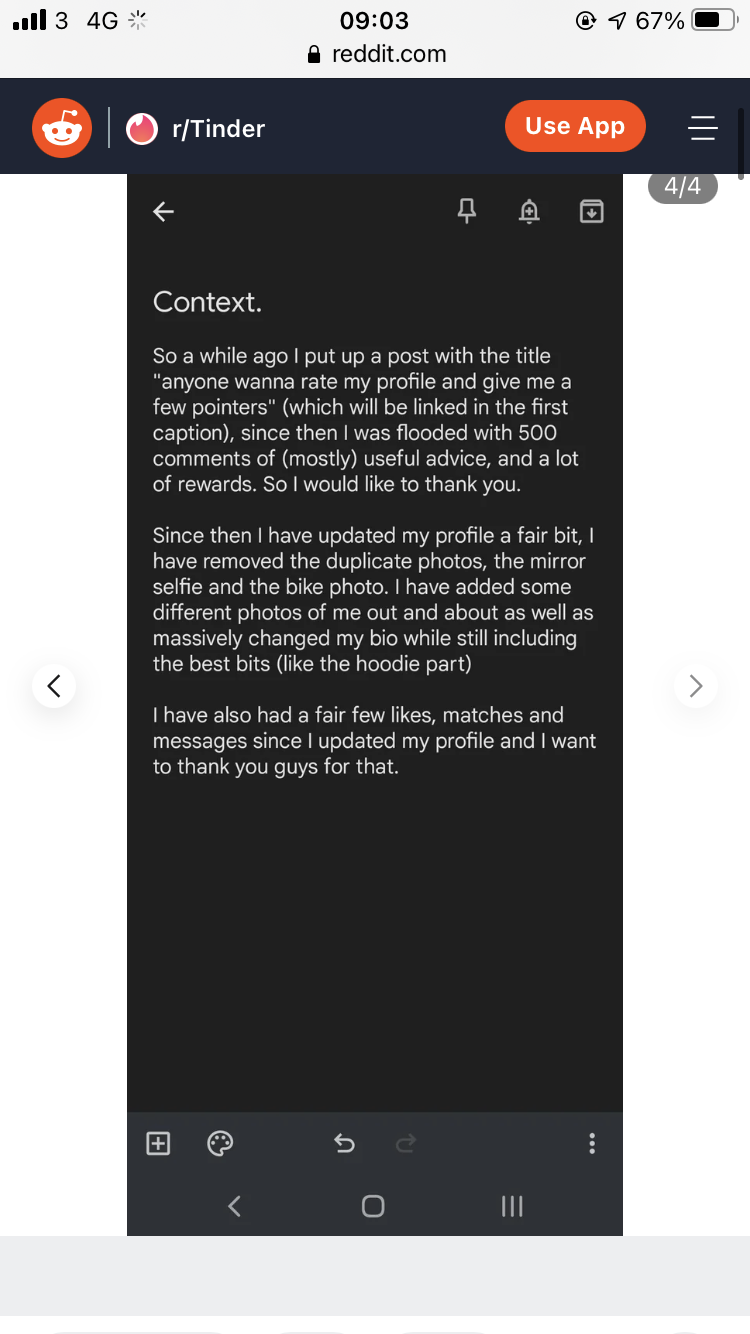Open the Reddit home logo
The width and height of the screenshot is (750, 1334).
tap(62, 128)
